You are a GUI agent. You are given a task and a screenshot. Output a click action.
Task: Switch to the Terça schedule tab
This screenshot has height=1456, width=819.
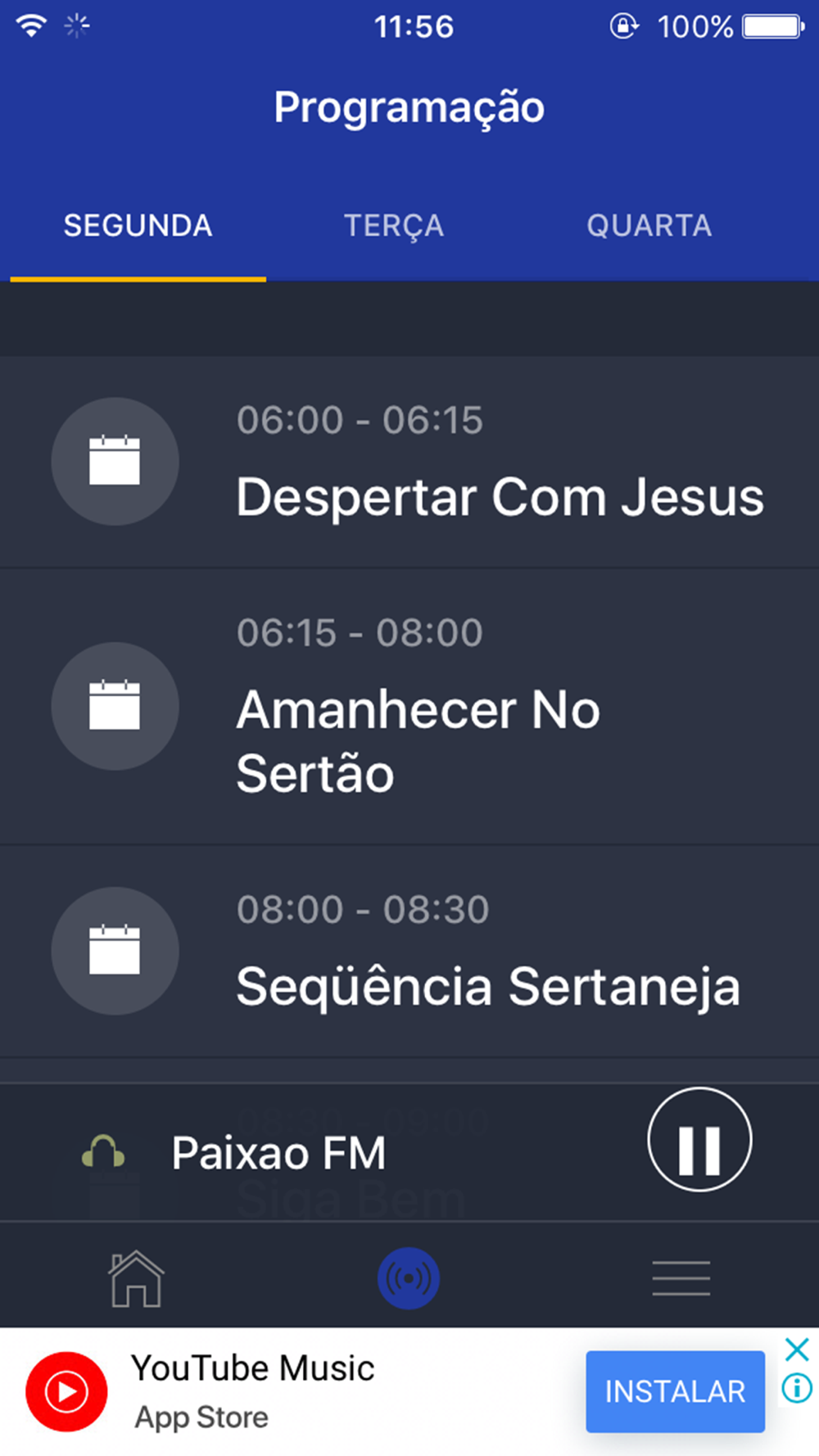(394, 226)
